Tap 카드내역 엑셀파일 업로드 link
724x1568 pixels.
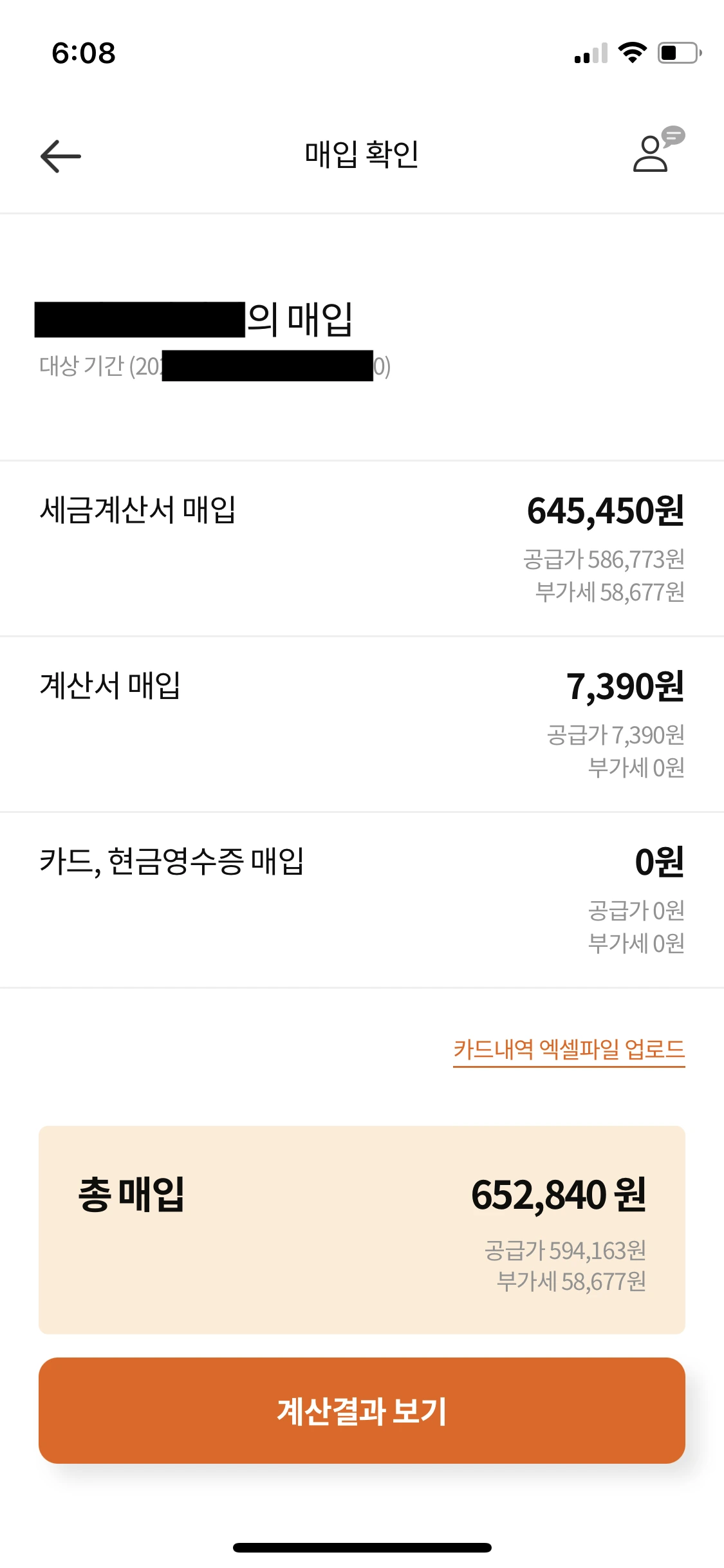(569, 1050)
